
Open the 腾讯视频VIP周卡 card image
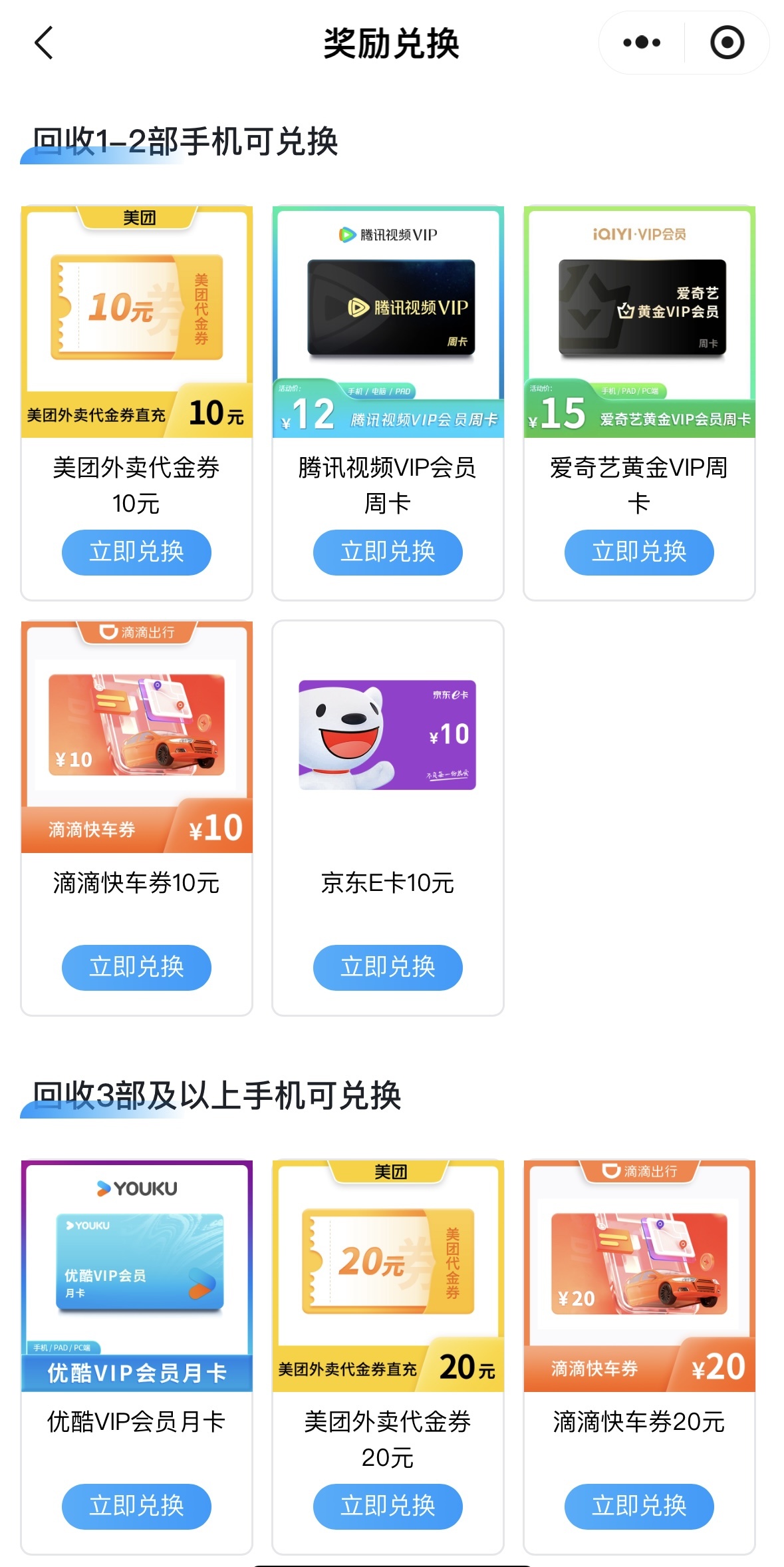tap(388, 321)
